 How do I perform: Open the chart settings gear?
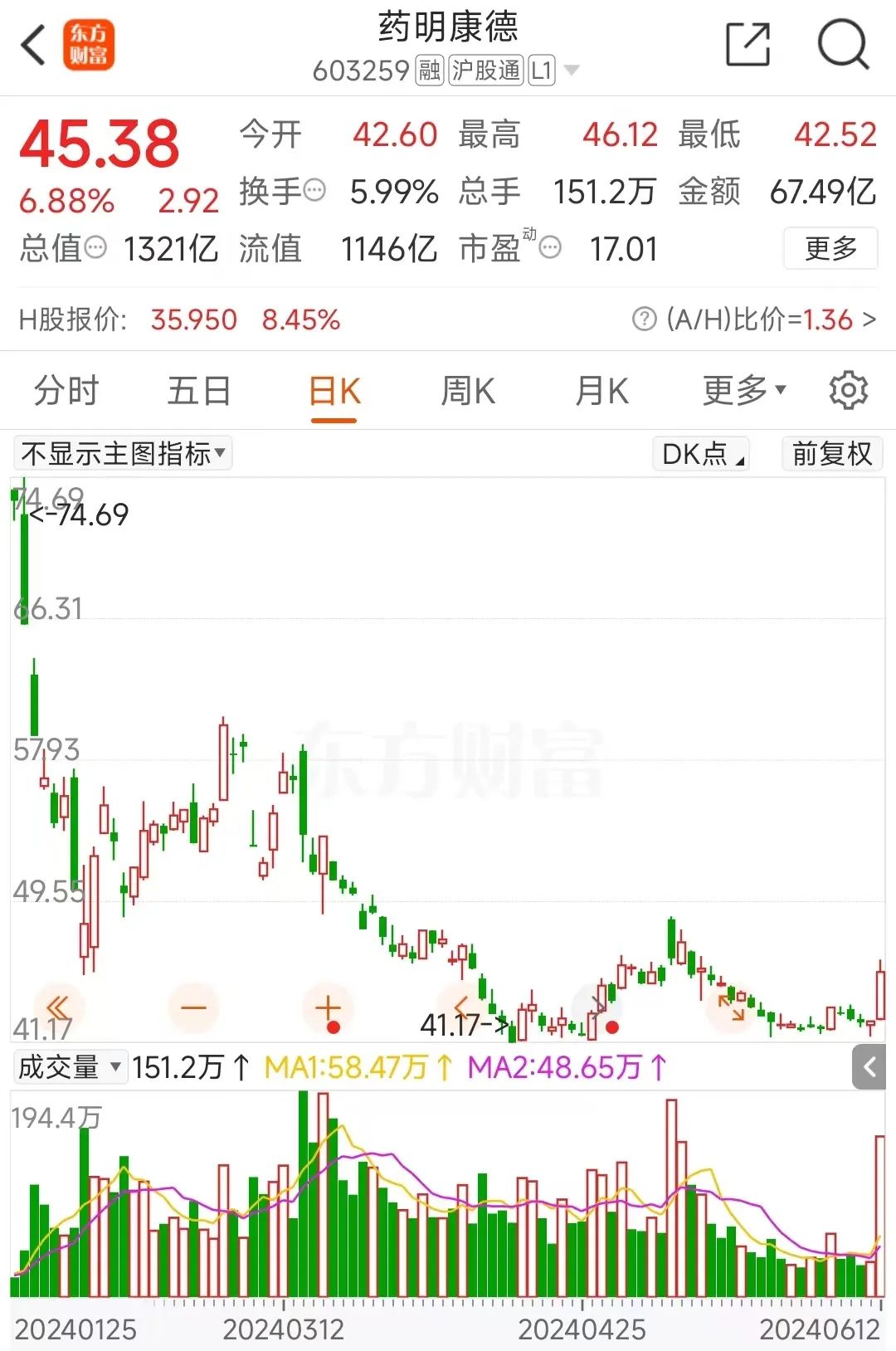(845, 389)
